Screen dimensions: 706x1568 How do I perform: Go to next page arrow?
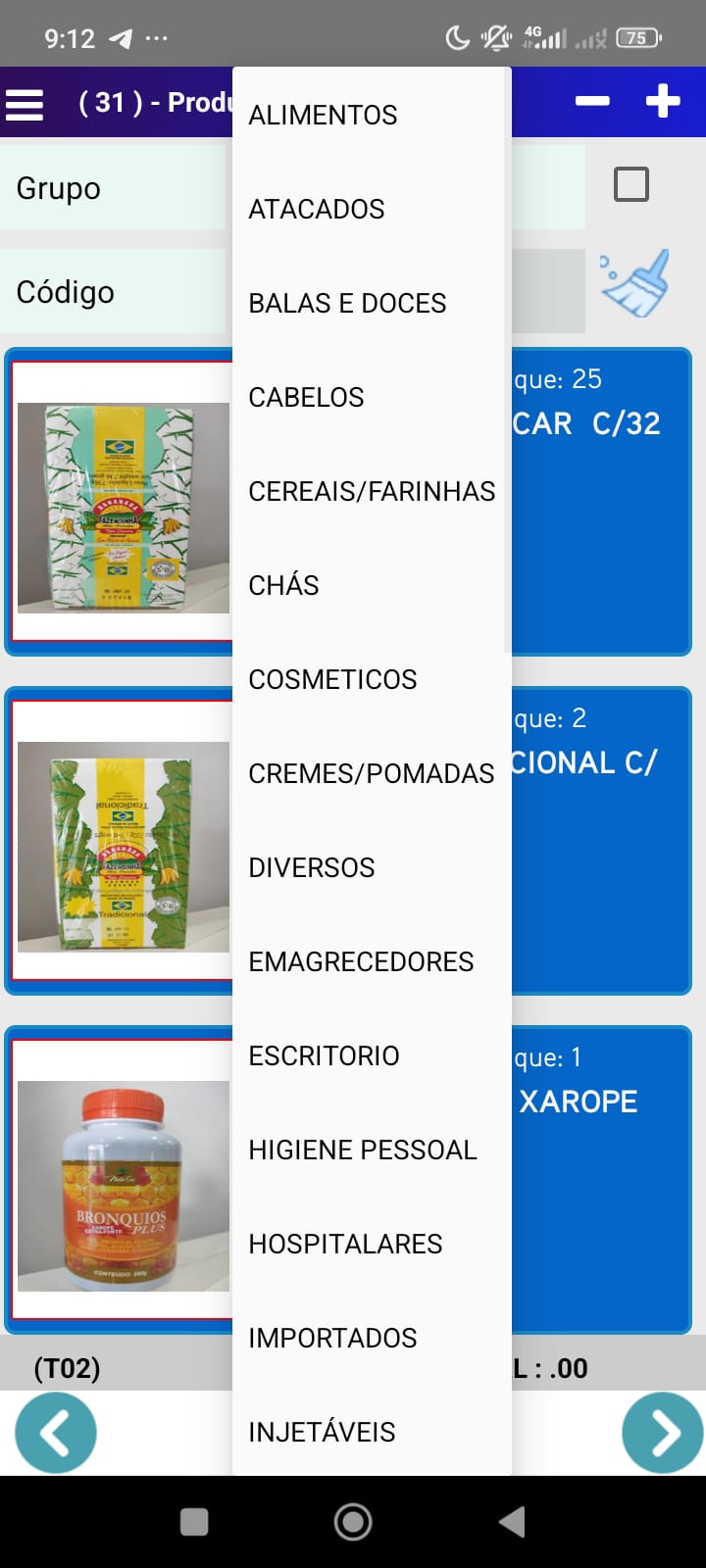click(x=662, y=1432)
